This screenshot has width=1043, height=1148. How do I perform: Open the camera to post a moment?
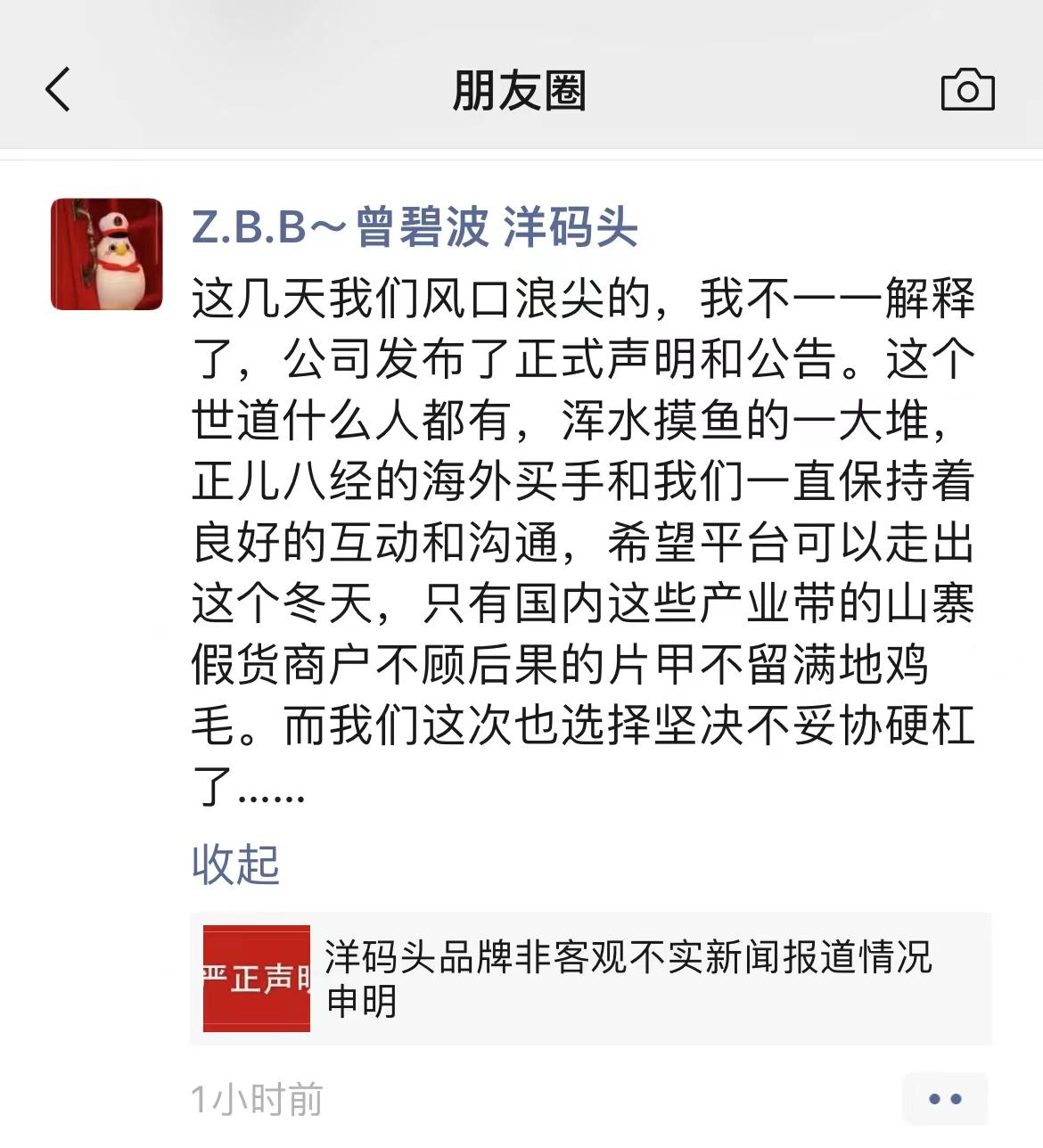(x=967, y=89)
